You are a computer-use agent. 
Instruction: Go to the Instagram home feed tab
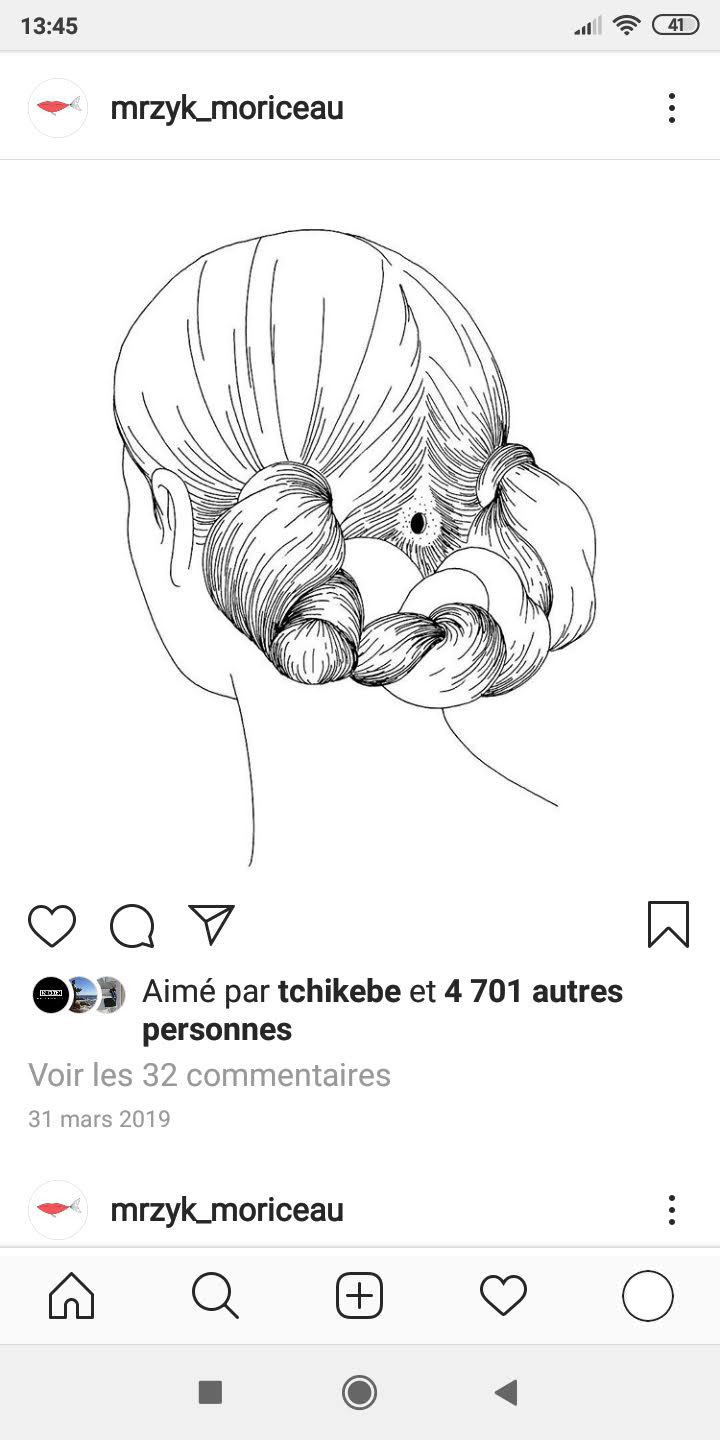point(72,1296)
